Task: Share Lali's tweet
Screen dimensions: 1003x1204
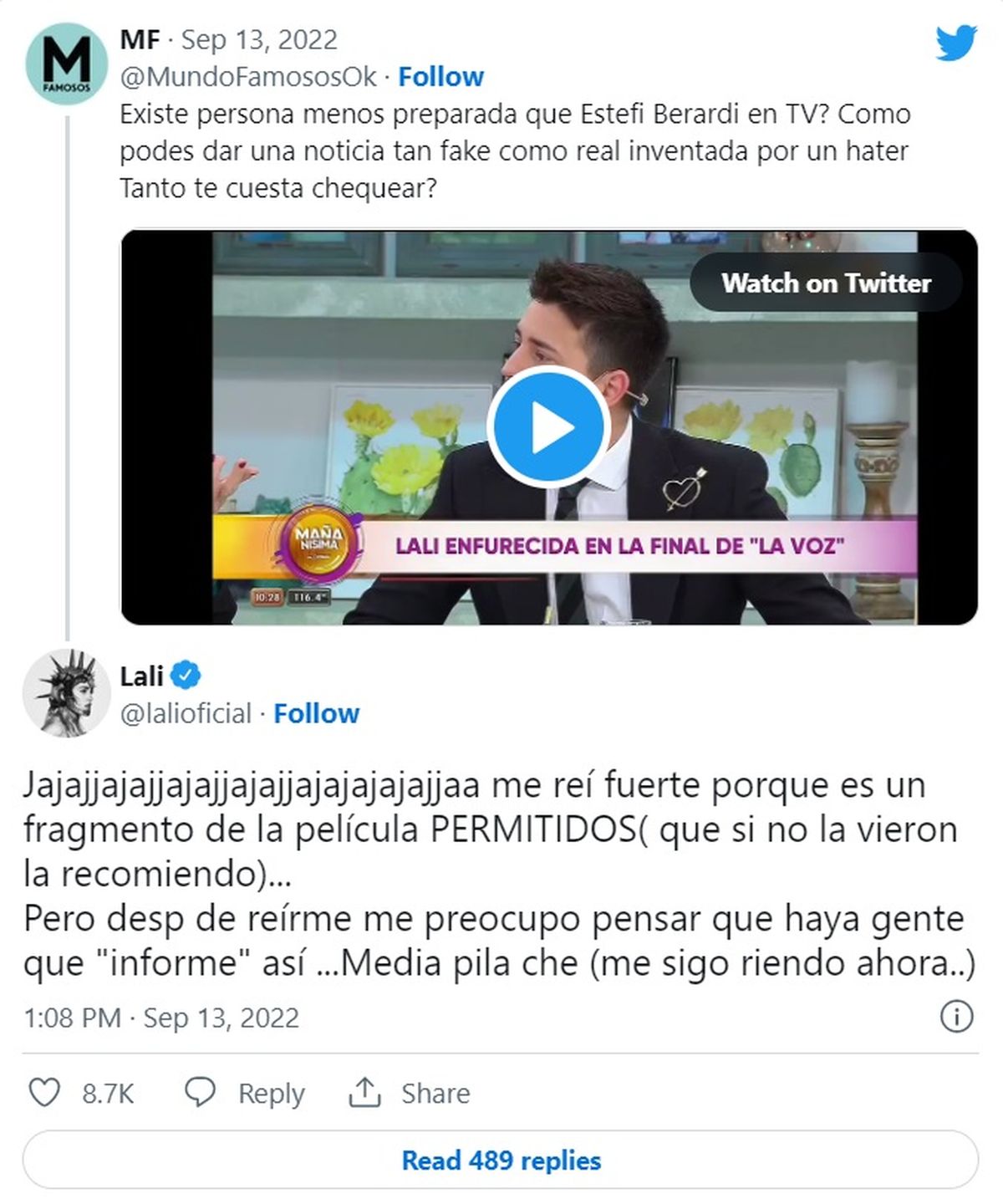Action: point(410,1093)
